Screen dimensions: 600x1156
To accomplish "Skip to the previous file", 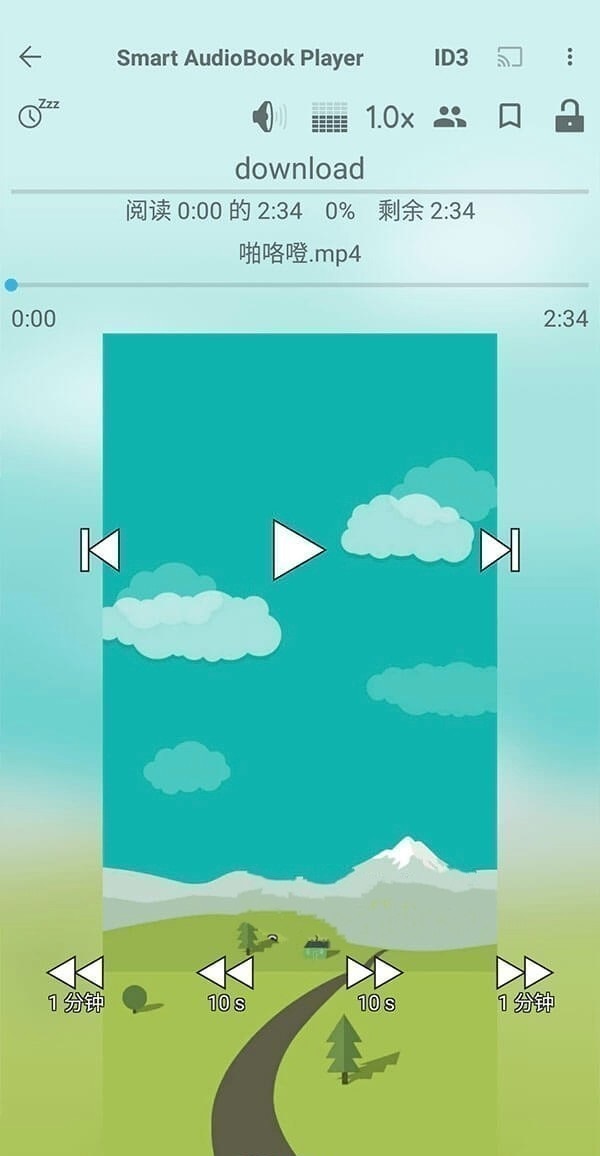I will coord(100,550).
